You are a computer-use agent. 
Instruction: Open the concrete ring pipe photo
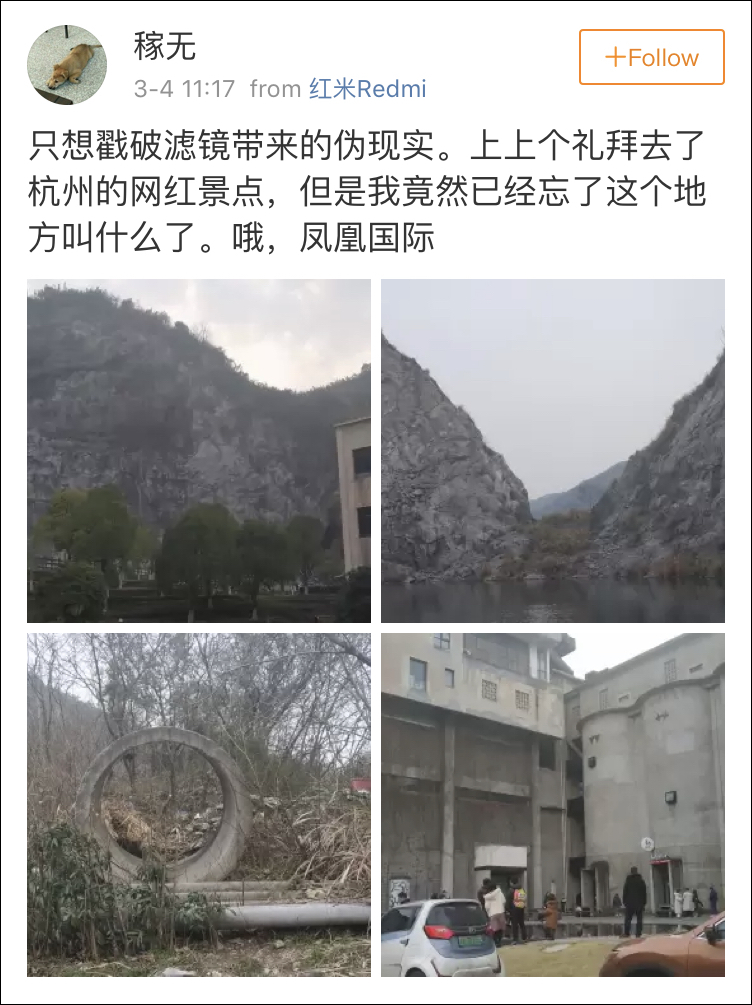[x=199, y=805]
